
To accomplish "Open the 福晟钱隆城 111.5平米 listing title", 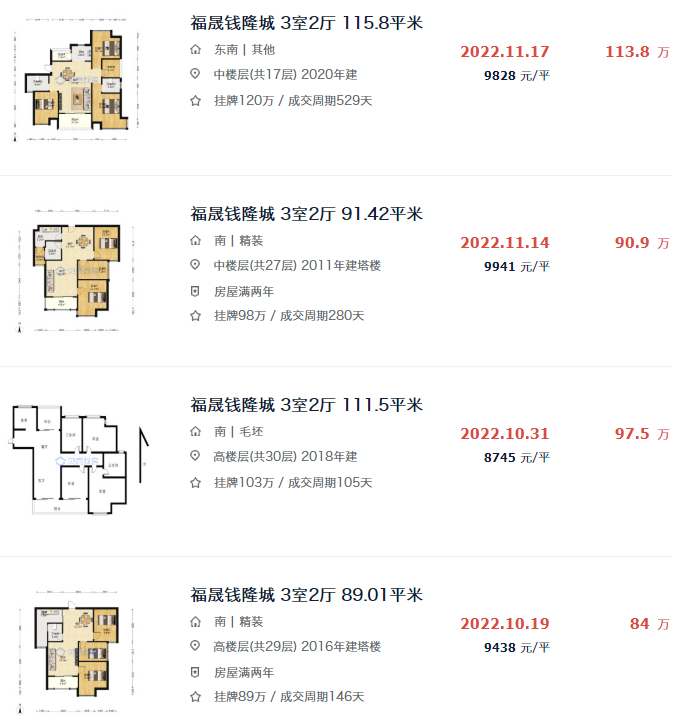I will coord(306,405).
